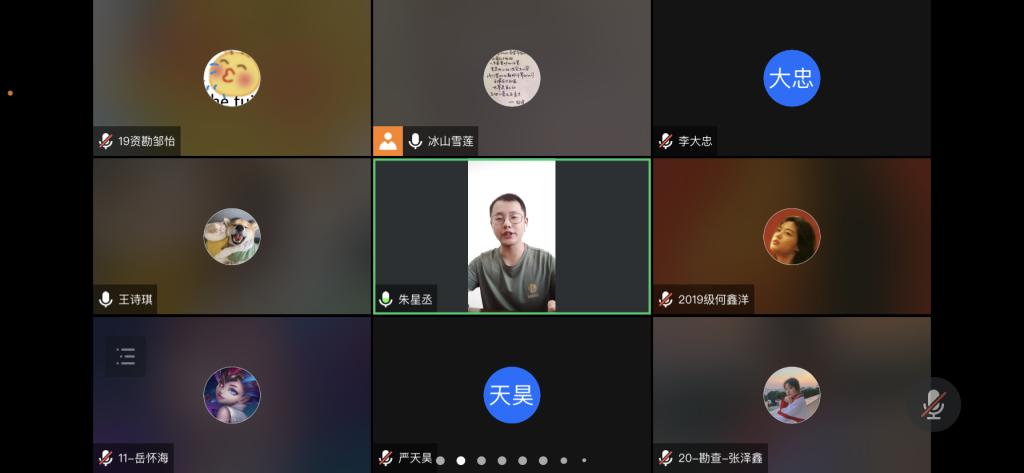Tap 王诗琪's participant tile
Image resolution: width=1024 pixels, height=473 pixels.
coord(232,236)
